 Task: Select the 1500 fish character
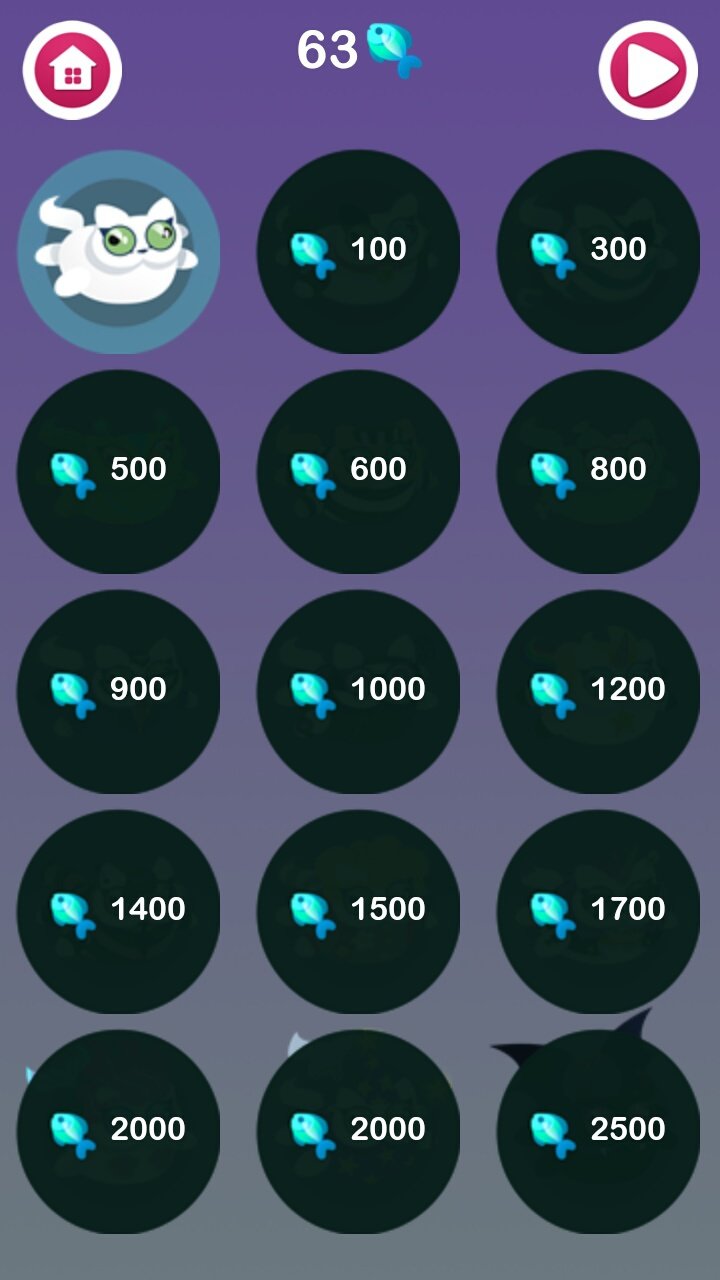[x=359, y=912]
